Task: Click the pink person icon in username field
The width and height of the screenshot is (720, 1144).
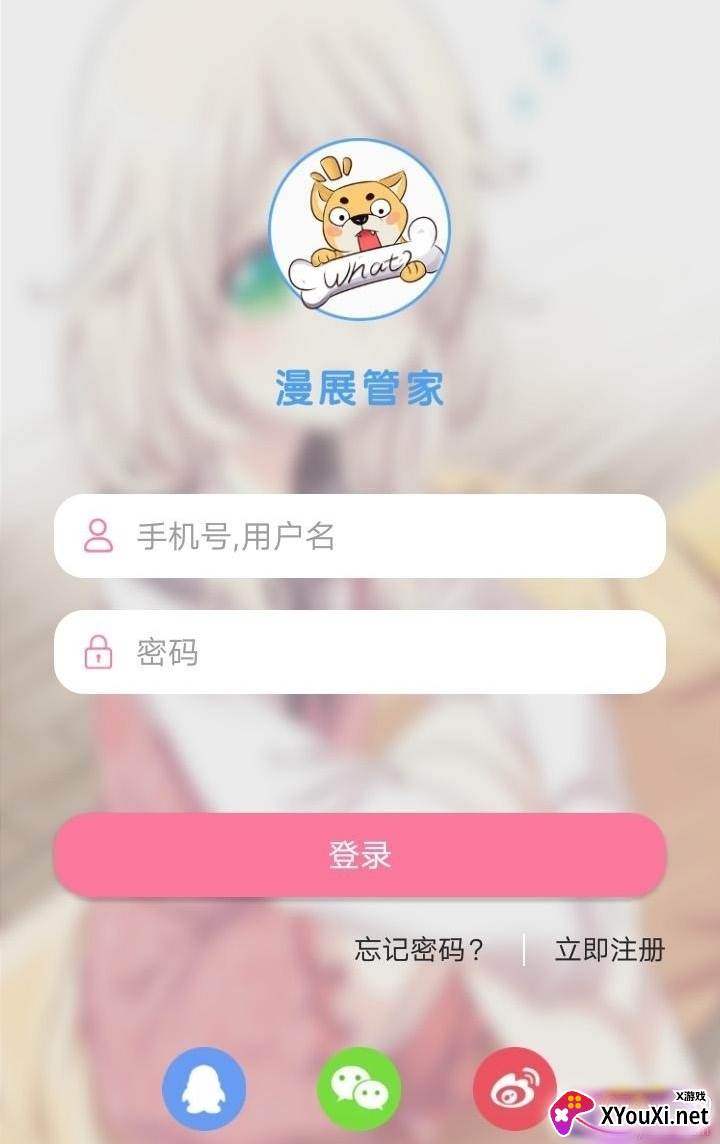Action: [97, 537]
